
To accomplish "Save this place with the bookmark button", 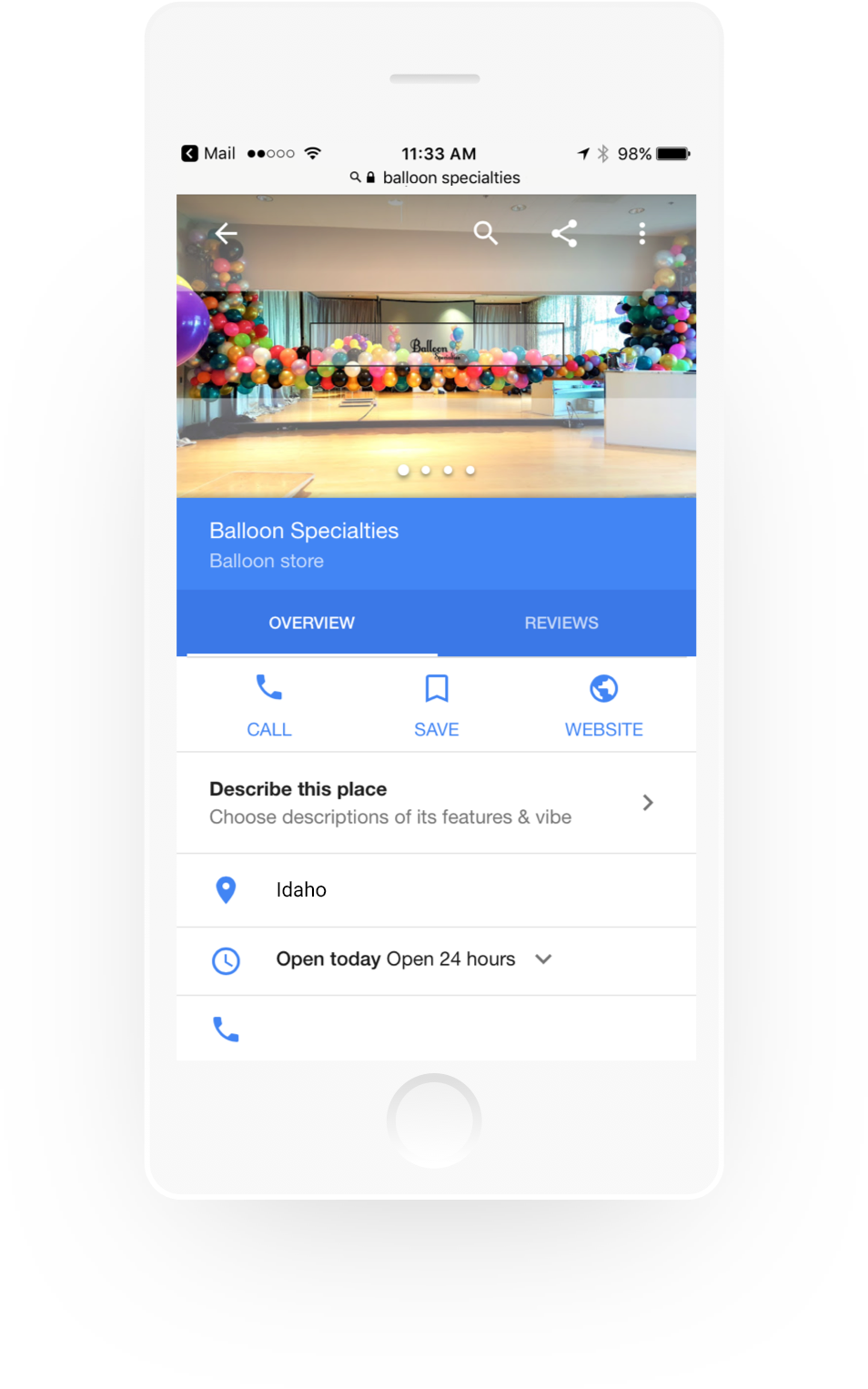I will click(x=437, y=705).
